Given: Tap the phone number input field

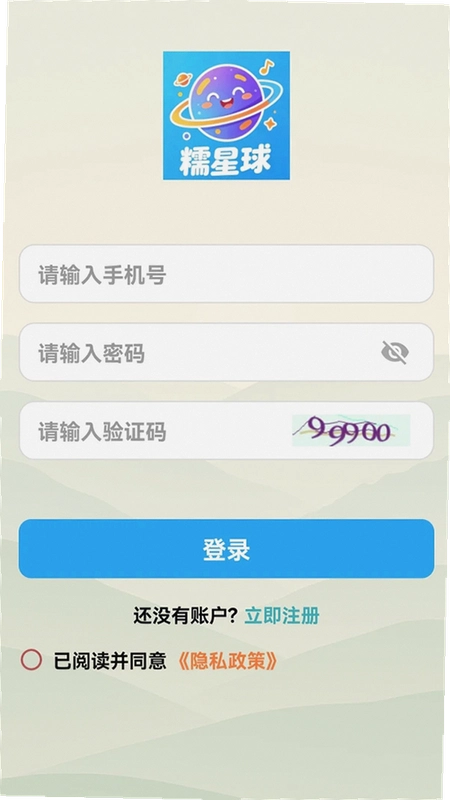Looking at the screenshot, I should click(x=226, y=274).
